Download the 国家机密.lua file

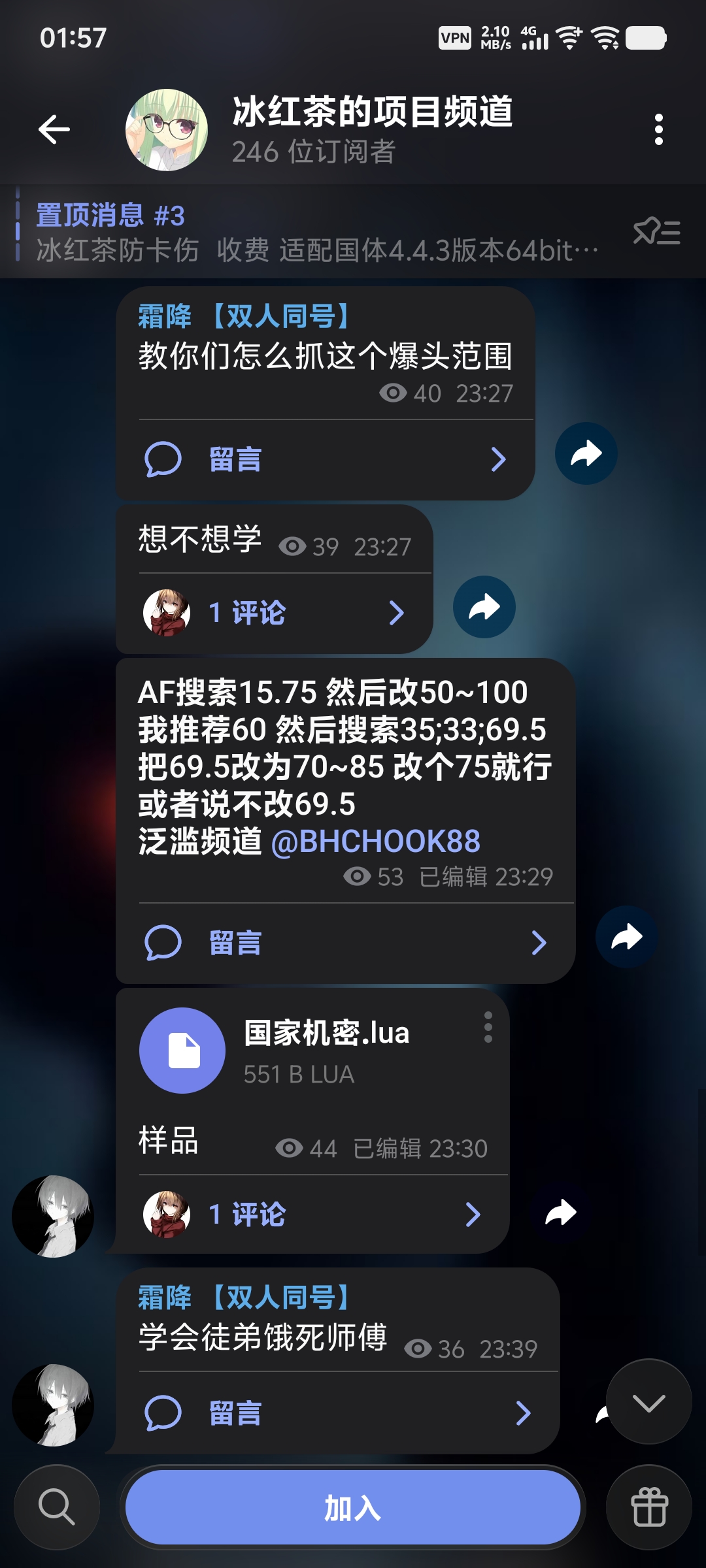[182, 1051]
